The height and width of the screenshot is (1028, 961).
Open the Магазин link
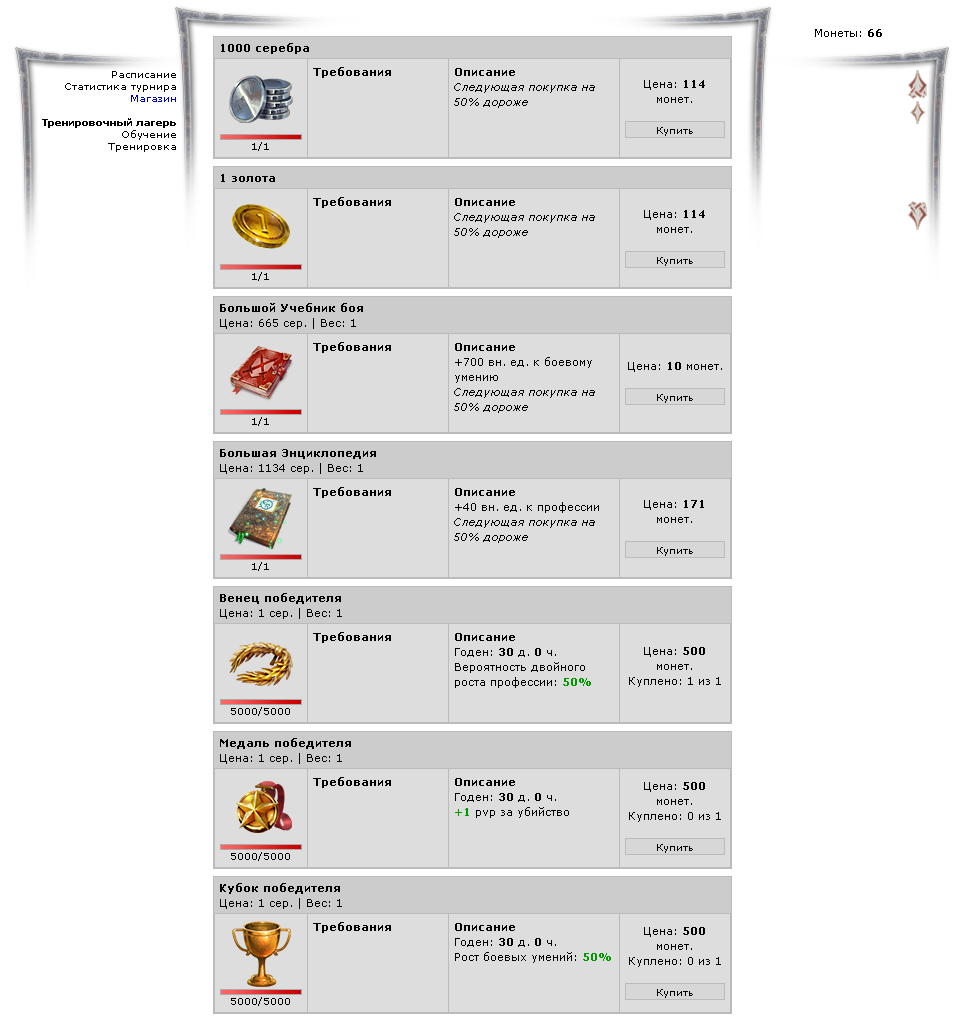153,99
